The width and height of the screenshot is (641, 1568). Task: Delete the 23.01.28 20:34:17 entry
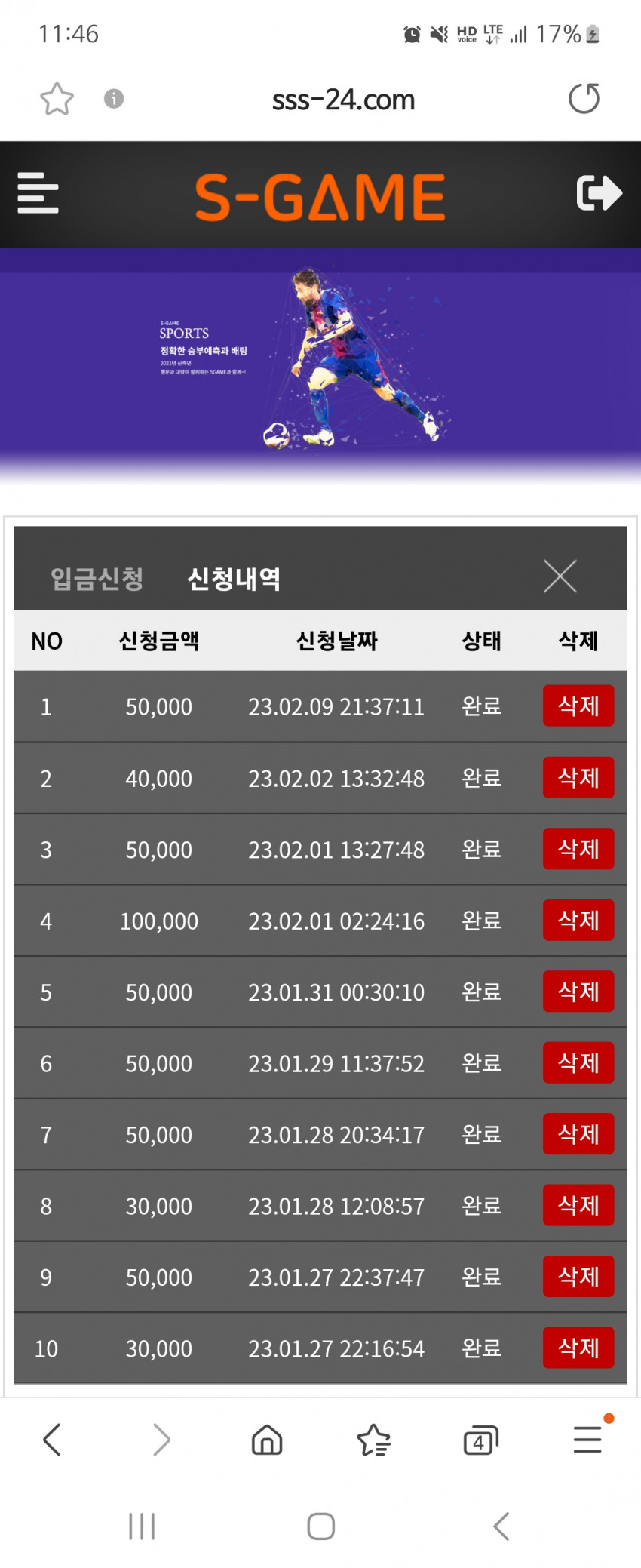click(x=578, y=1134)
